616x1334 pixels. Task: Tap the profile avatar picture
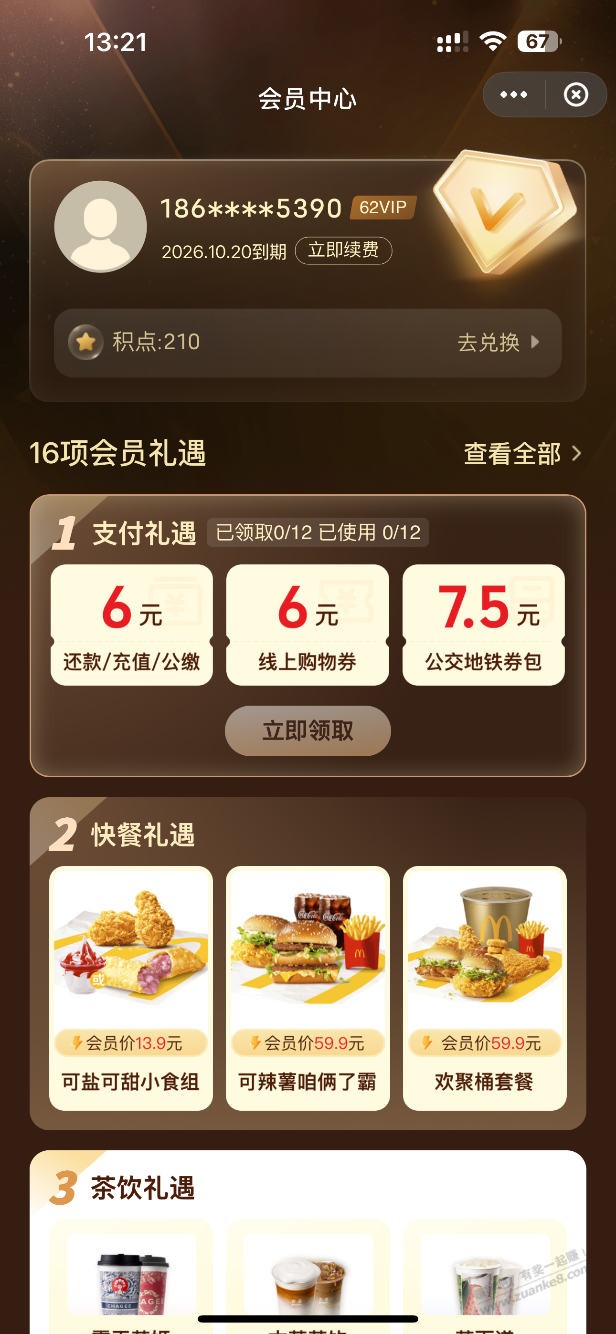[100, 227]
